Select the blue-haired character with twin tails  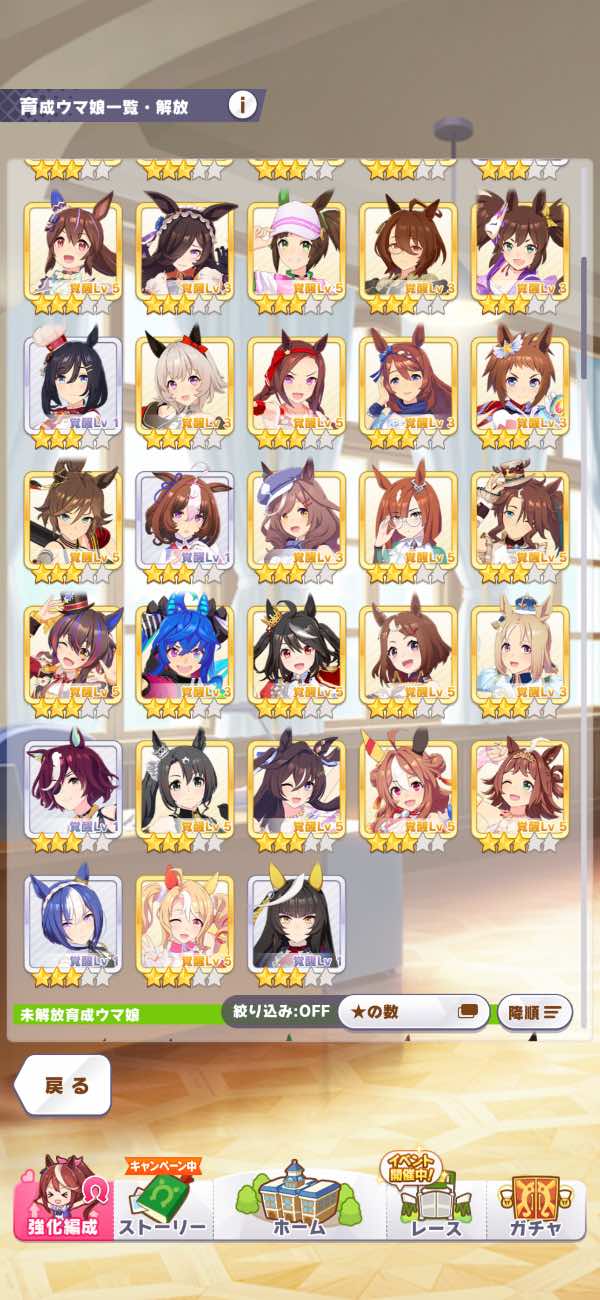click(x=184, y=650)
